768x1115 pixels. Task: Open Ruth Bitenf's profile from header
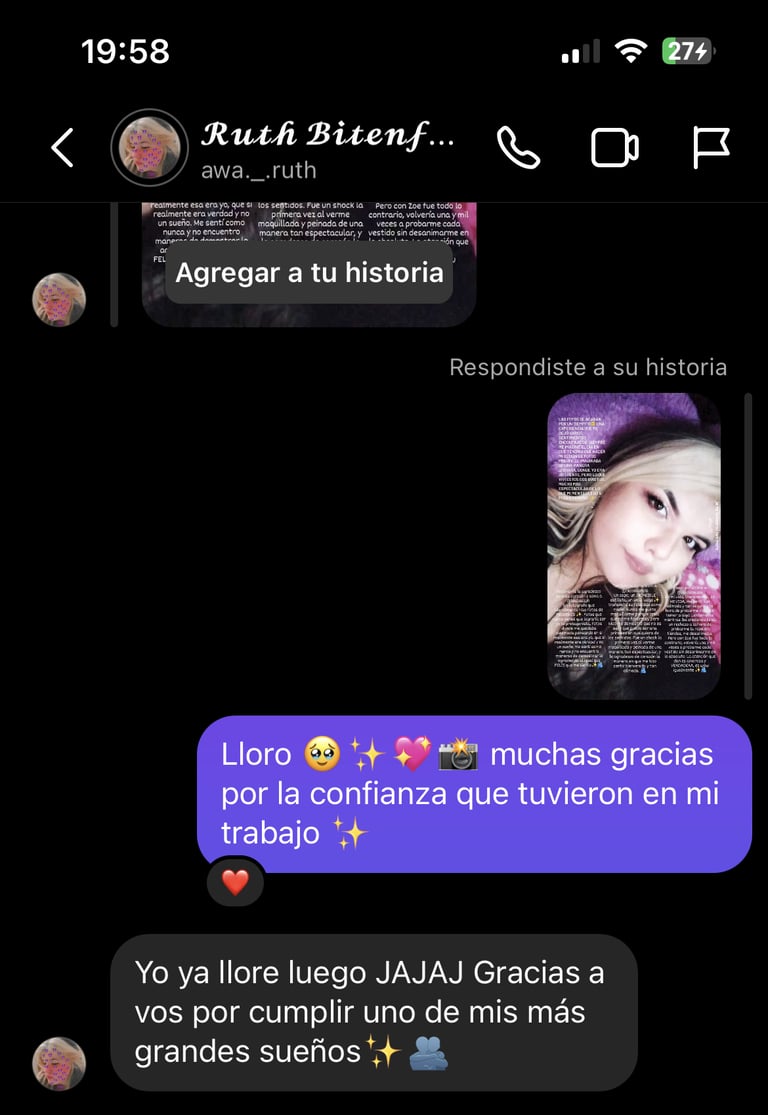click(327, 148)
